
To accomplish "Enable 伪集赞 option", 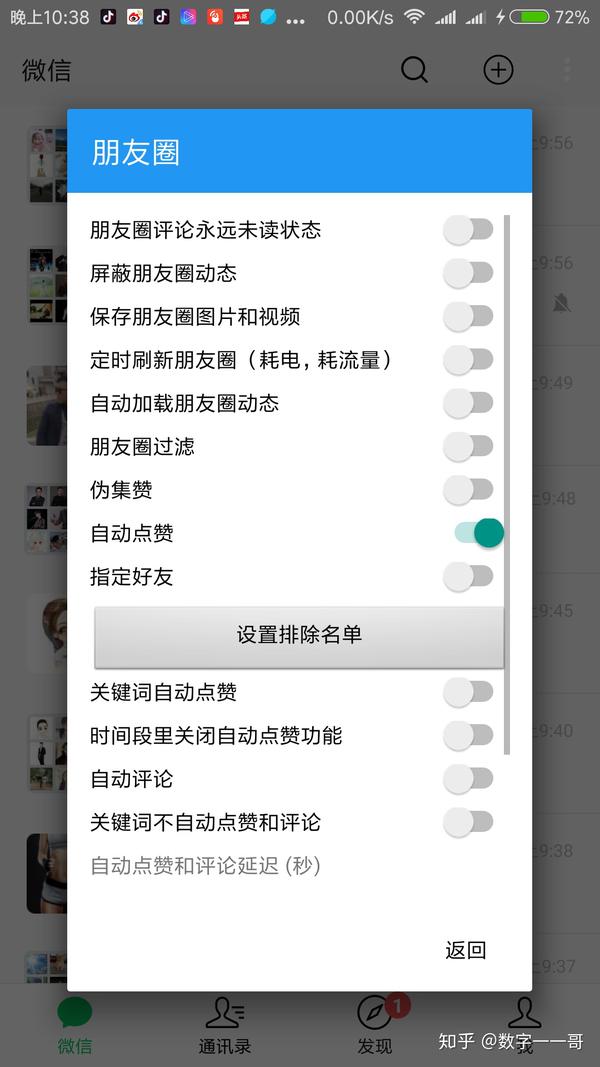I will click(x=468, y=490).
